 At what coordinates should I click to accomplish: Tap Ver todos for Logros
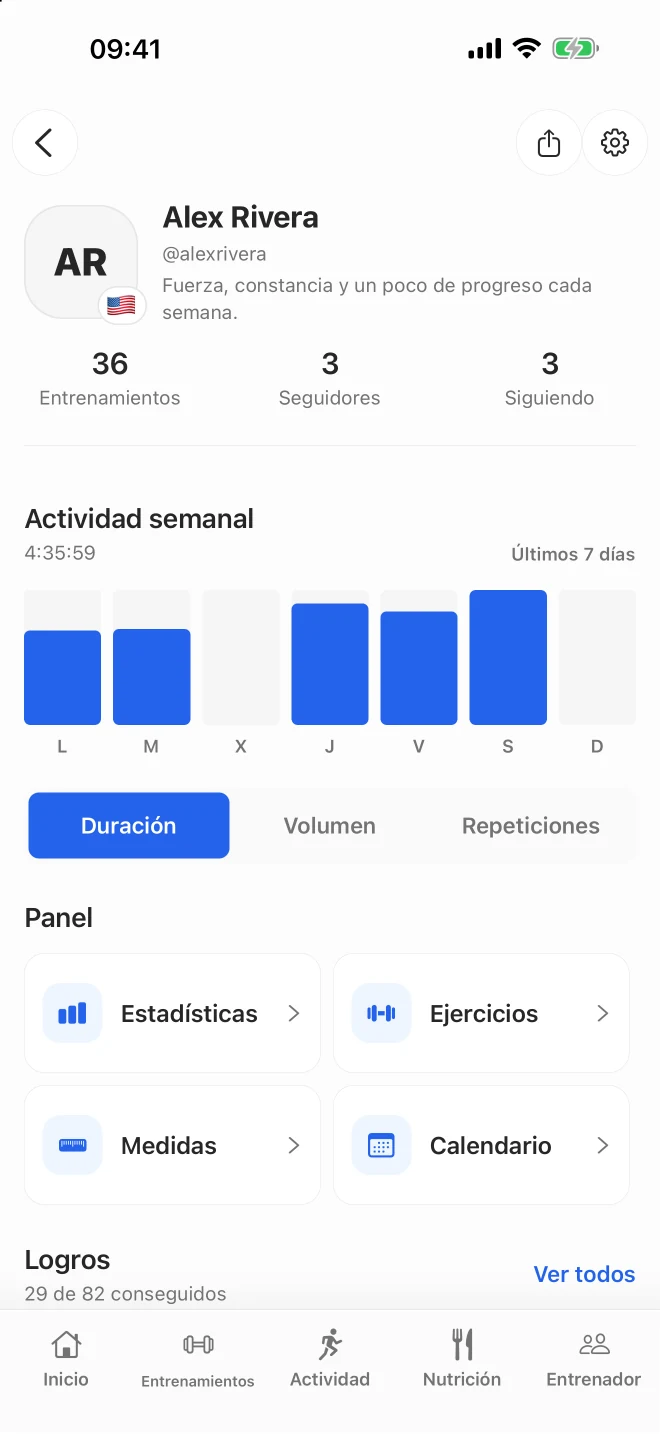coord(584,1274)
